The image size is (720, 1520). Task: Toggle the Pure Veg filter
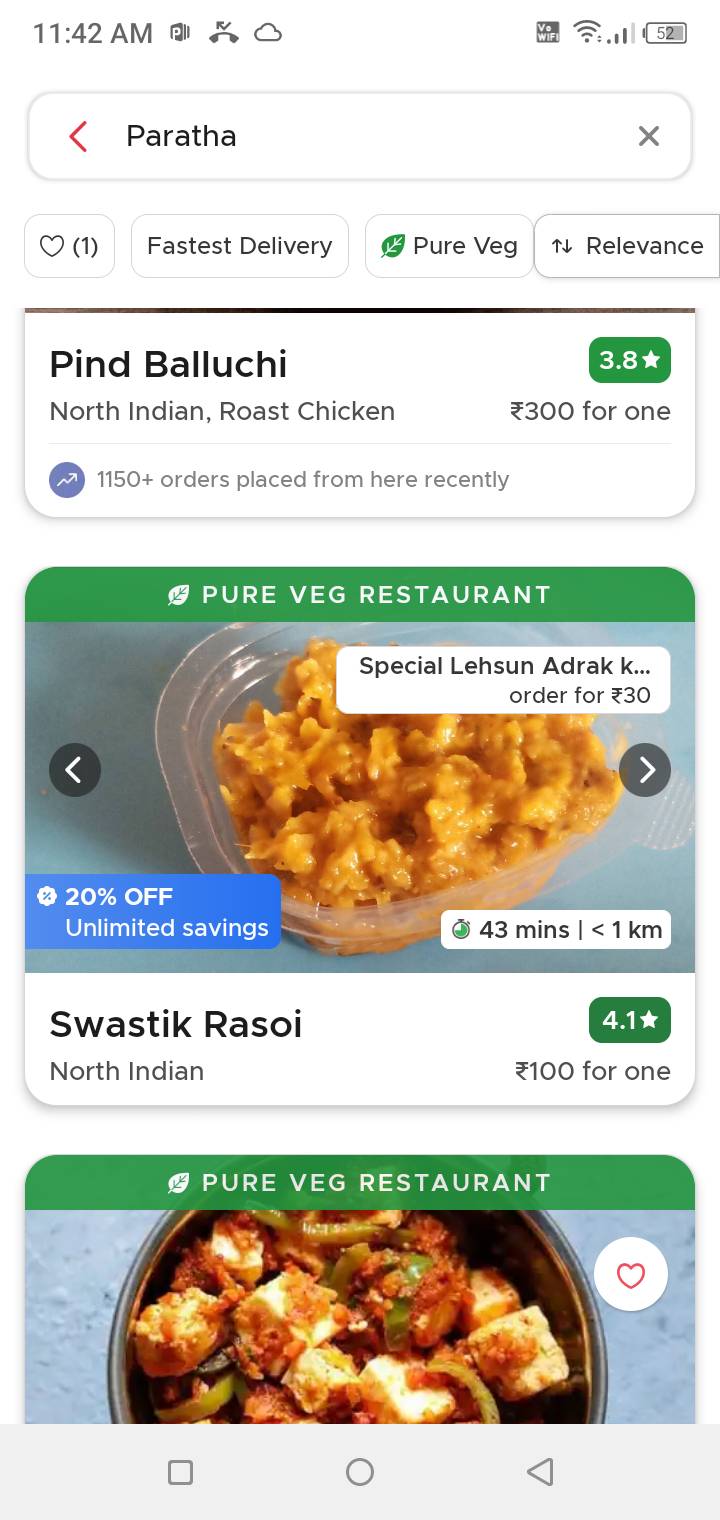448,245
